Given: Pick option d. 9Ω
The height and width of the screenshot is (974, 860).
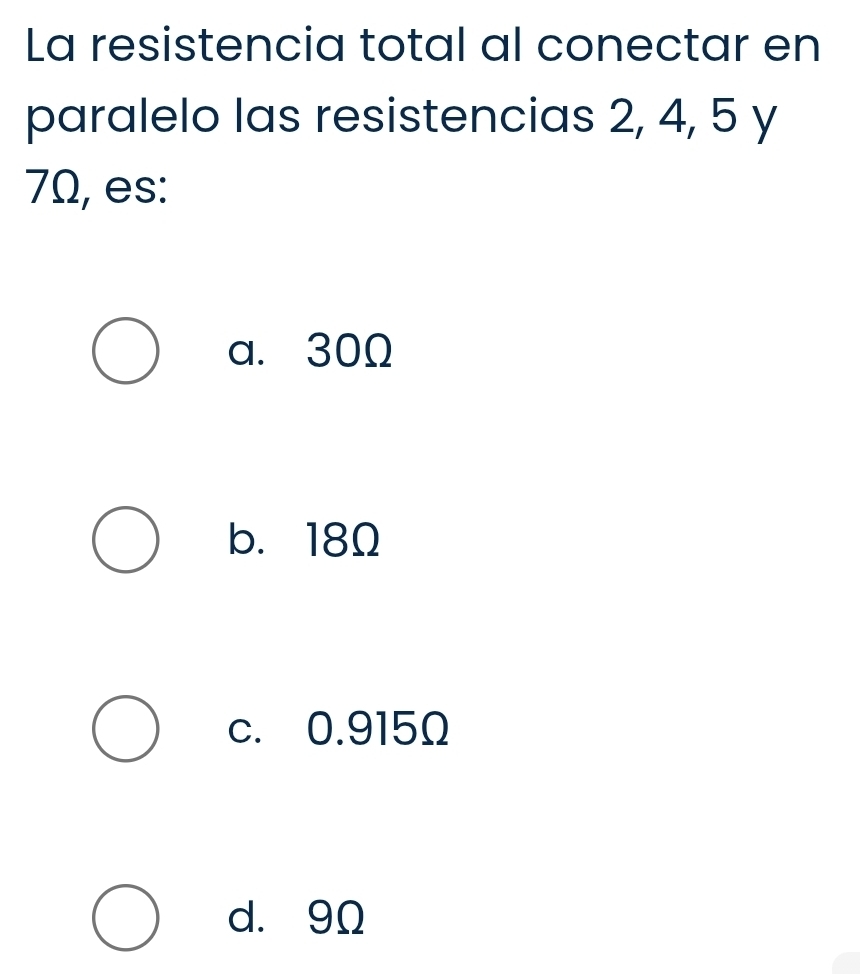Looking at the screenshot, I should (x=126, y=917).
